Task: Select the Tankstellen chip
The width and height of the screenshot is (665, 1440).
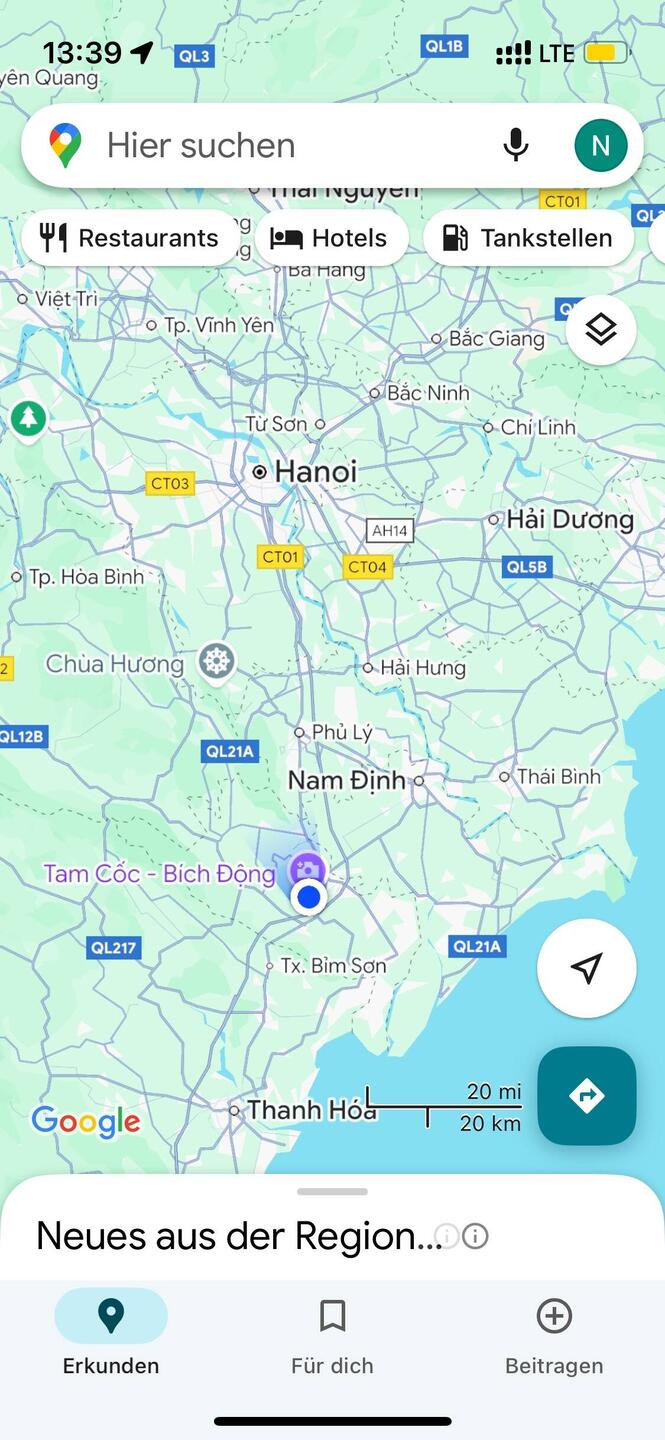Action: pyautogui.click(x=528, y=238)
